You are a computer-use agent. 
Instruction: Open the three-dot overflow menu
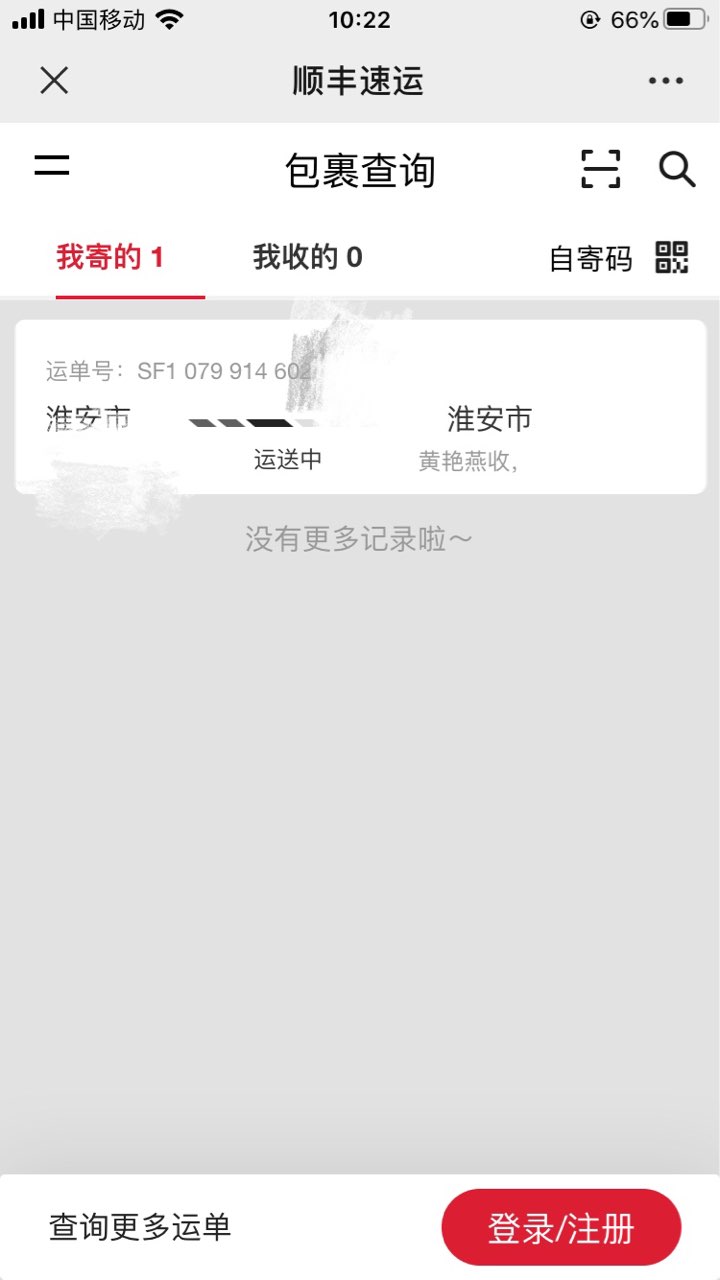pos(666,81)
